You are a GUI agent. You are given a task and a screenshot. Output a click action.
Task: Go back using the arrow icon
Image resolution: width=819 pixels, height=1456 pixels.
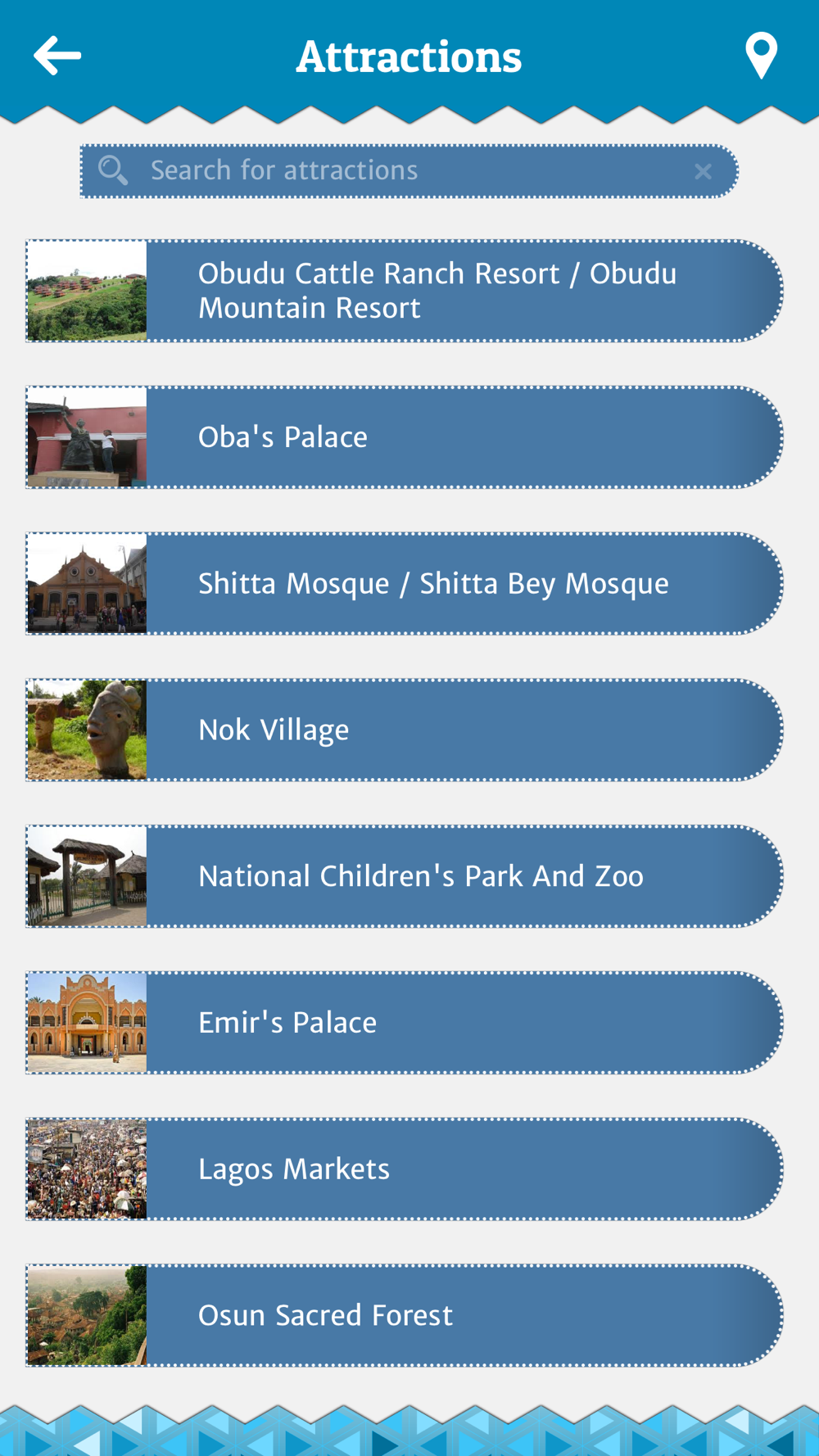pos(57,56)
